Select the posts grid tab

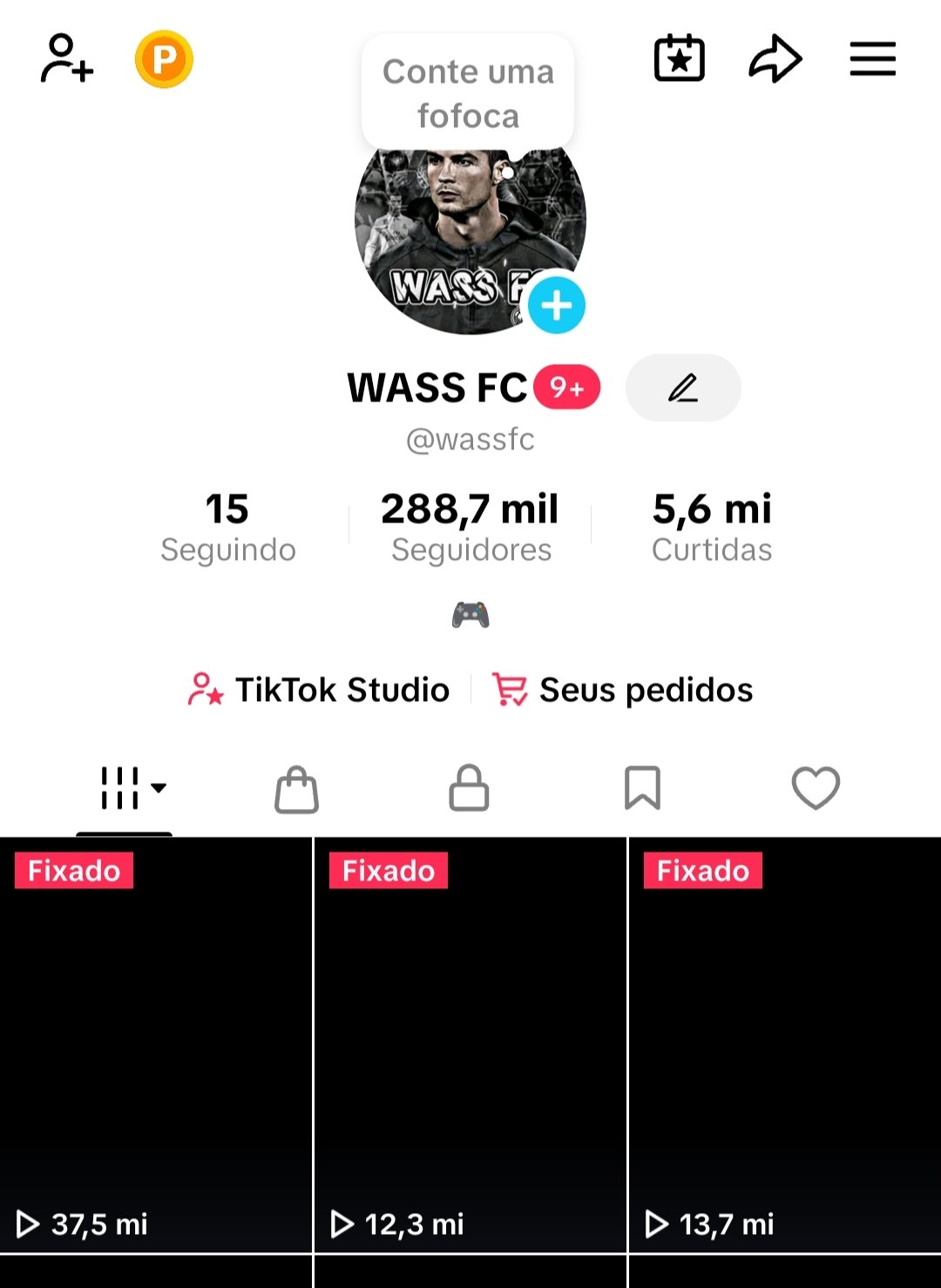coord(125,789)
